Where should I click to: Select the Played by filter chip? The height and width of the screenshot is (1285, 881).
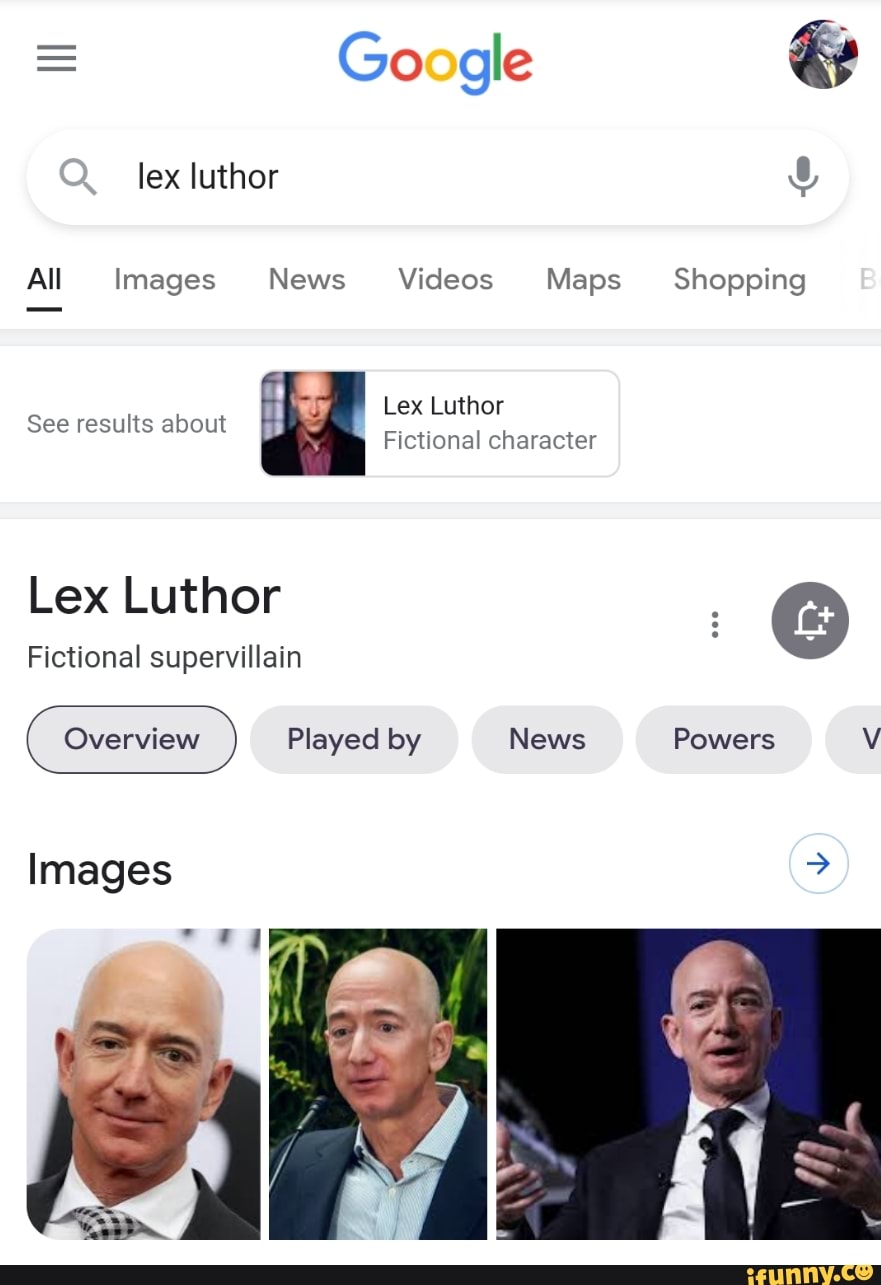pos(353,739)
